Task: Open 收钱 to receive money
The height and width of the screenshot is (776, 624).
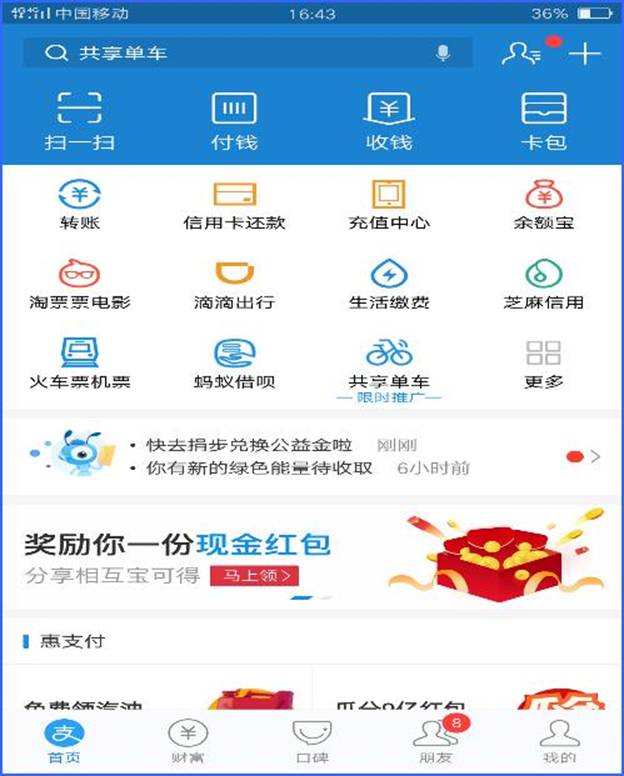Action: pyautogui.click(x=389, y=119)
